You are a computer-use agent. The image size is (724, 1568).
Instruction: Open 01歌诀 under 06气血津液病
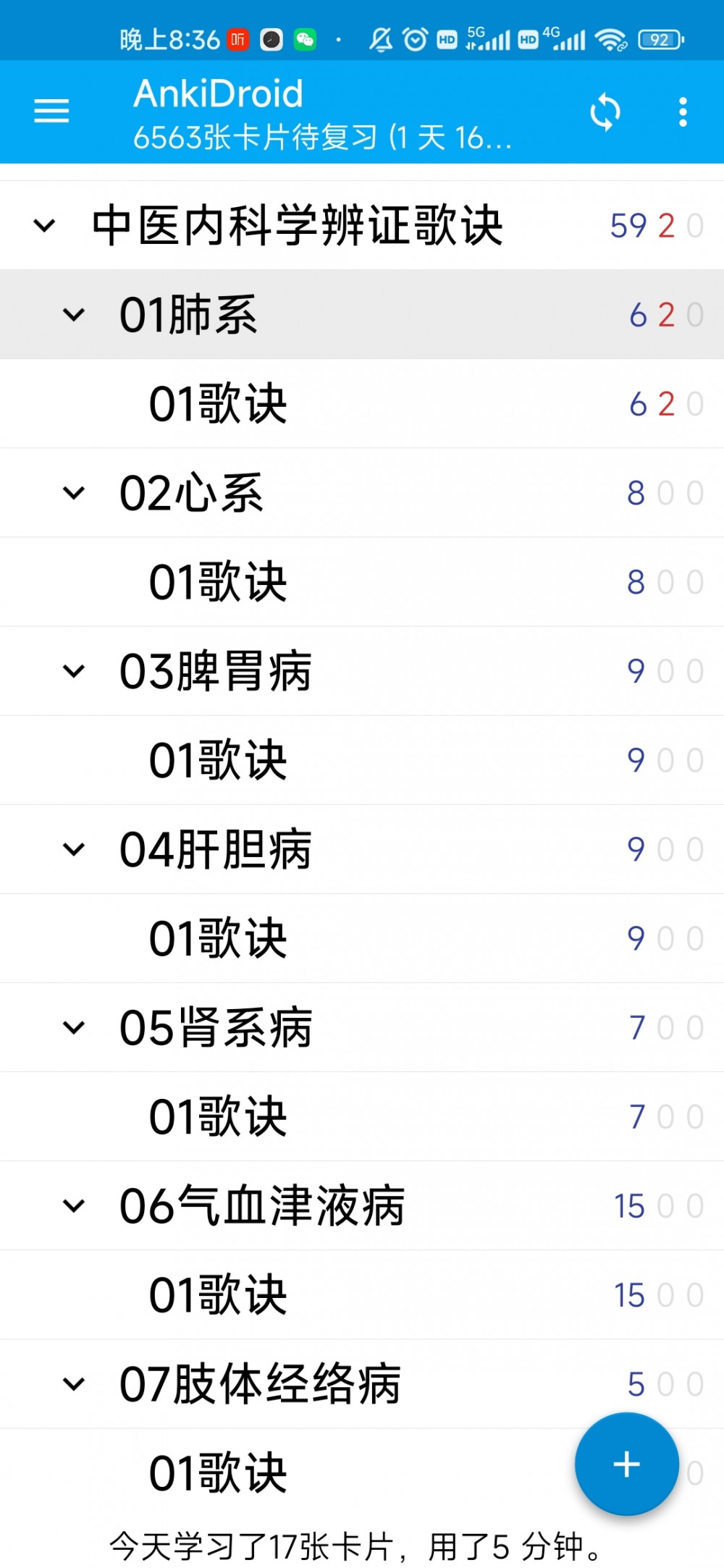coord(362,1295)
